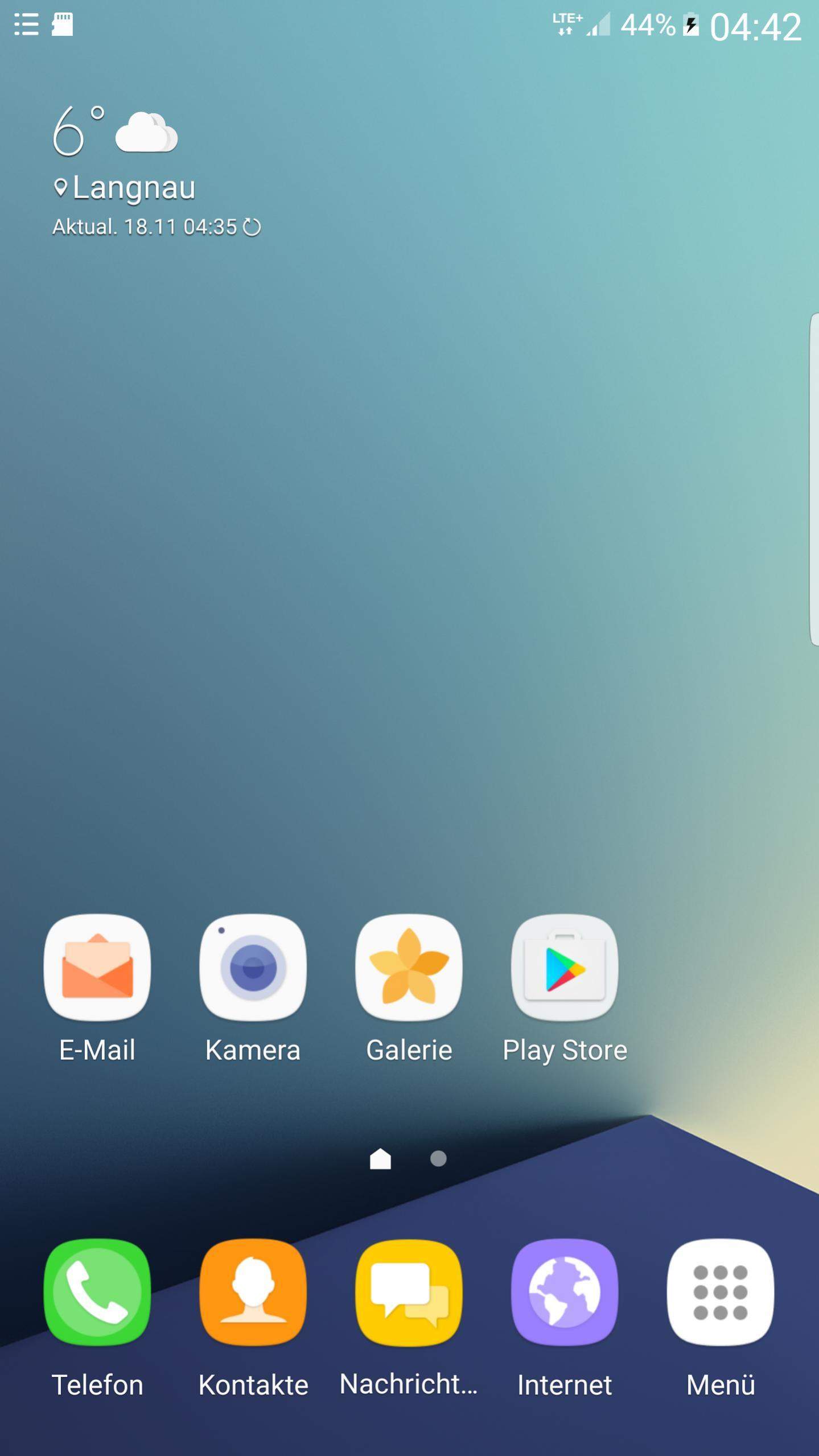Launch the Kamera app
Image resolution: width=819 pixels, height=1456 pixels.
(253, 968)
